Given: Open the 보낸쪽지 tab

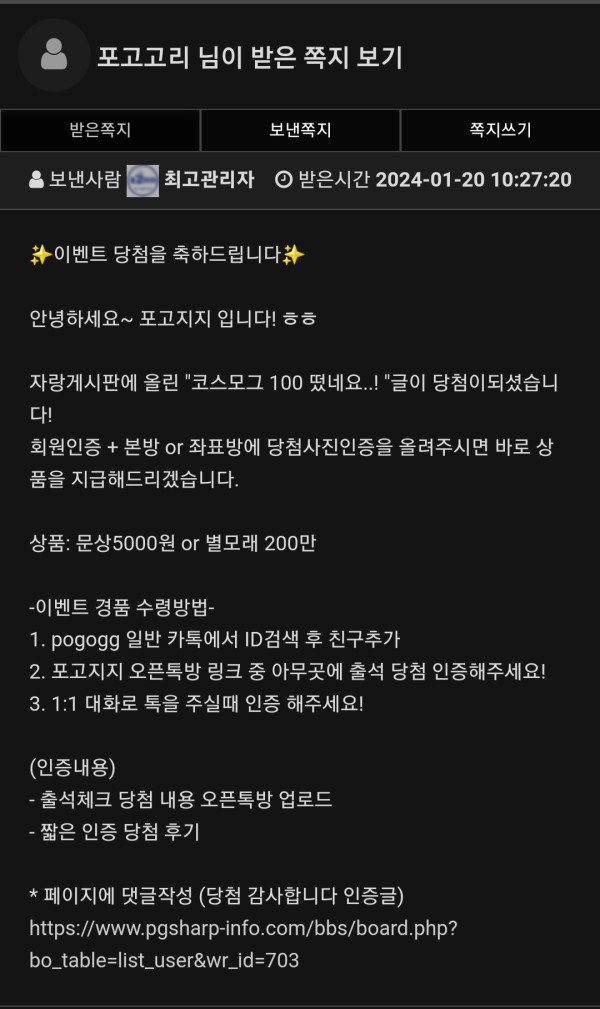Looking at the screenshot, I should [300, 130].
